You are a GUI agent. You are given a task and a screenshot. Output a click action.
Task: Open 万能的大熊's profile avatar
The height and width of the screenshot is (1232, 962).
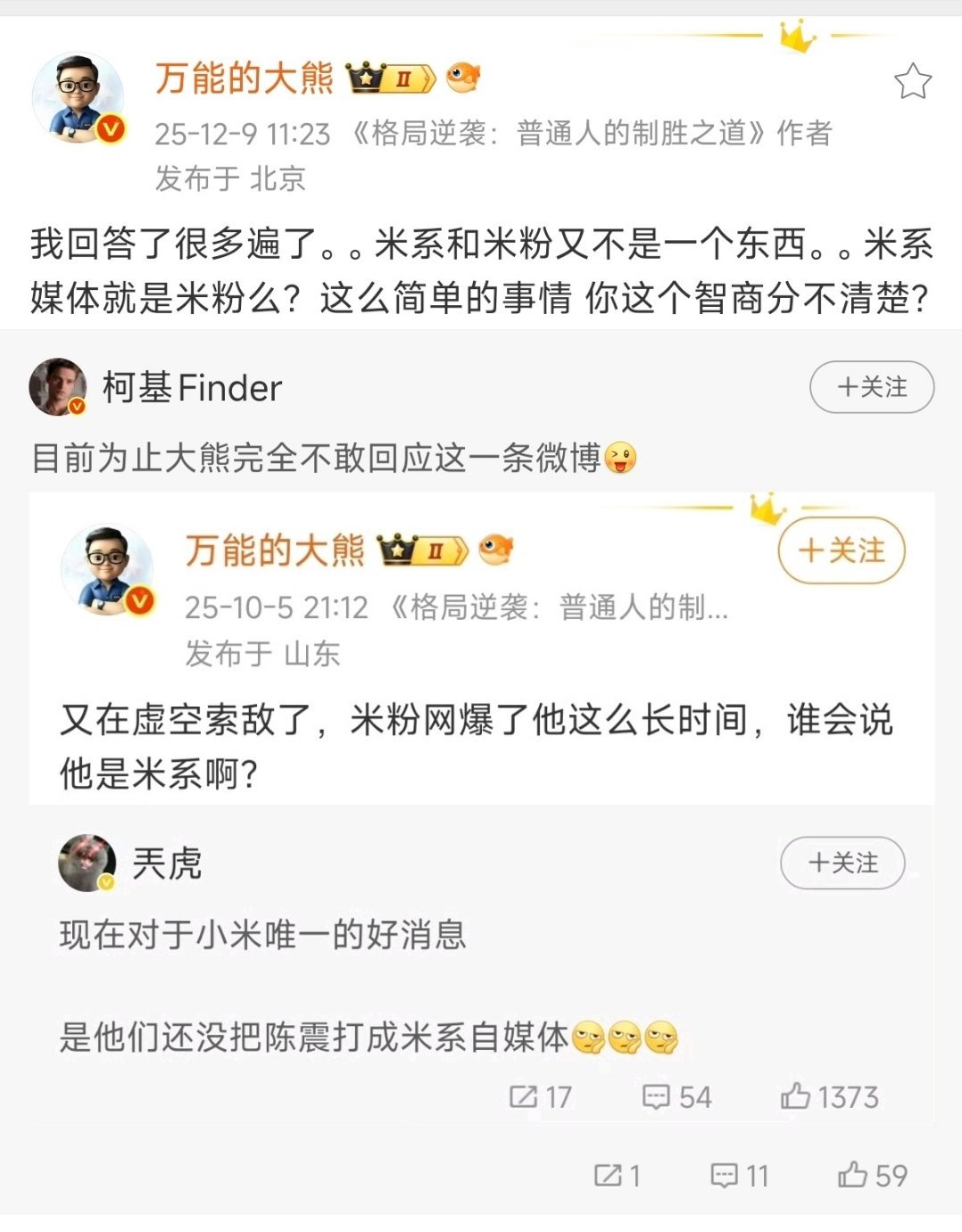point(80,94)
